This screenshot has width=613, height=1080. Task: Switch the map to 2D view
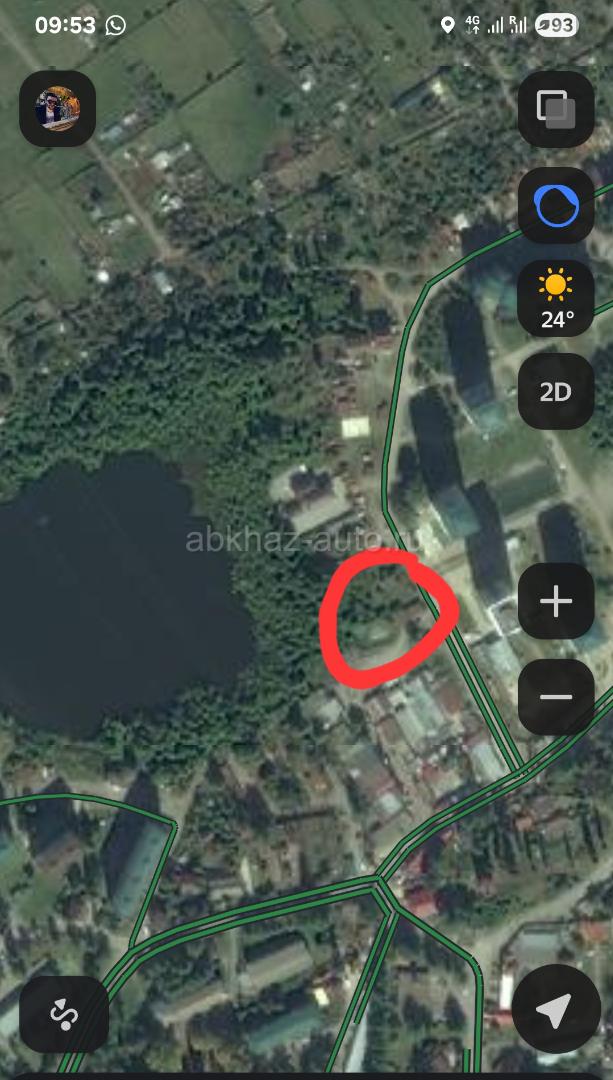click(x=555, y=391)
